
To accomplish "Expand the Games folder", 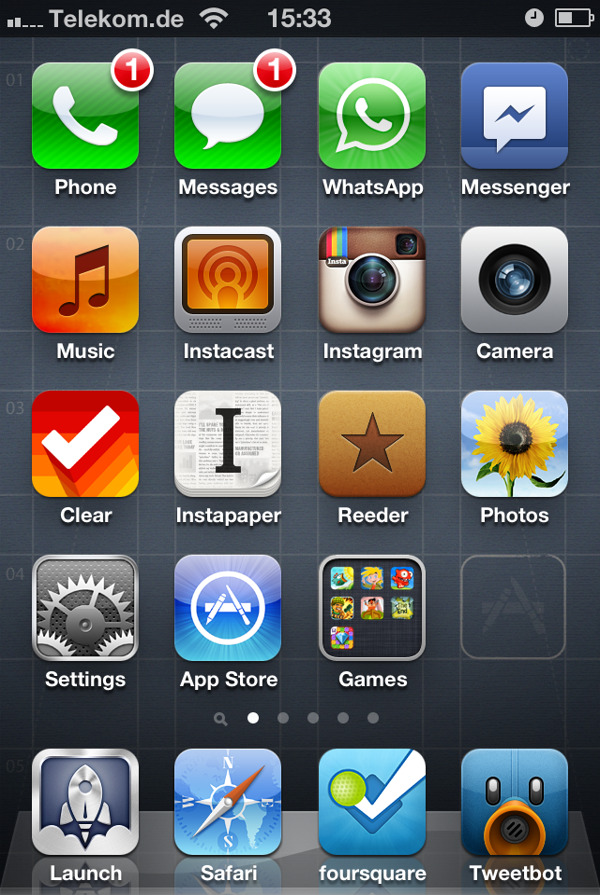I will tap(372, 608).
